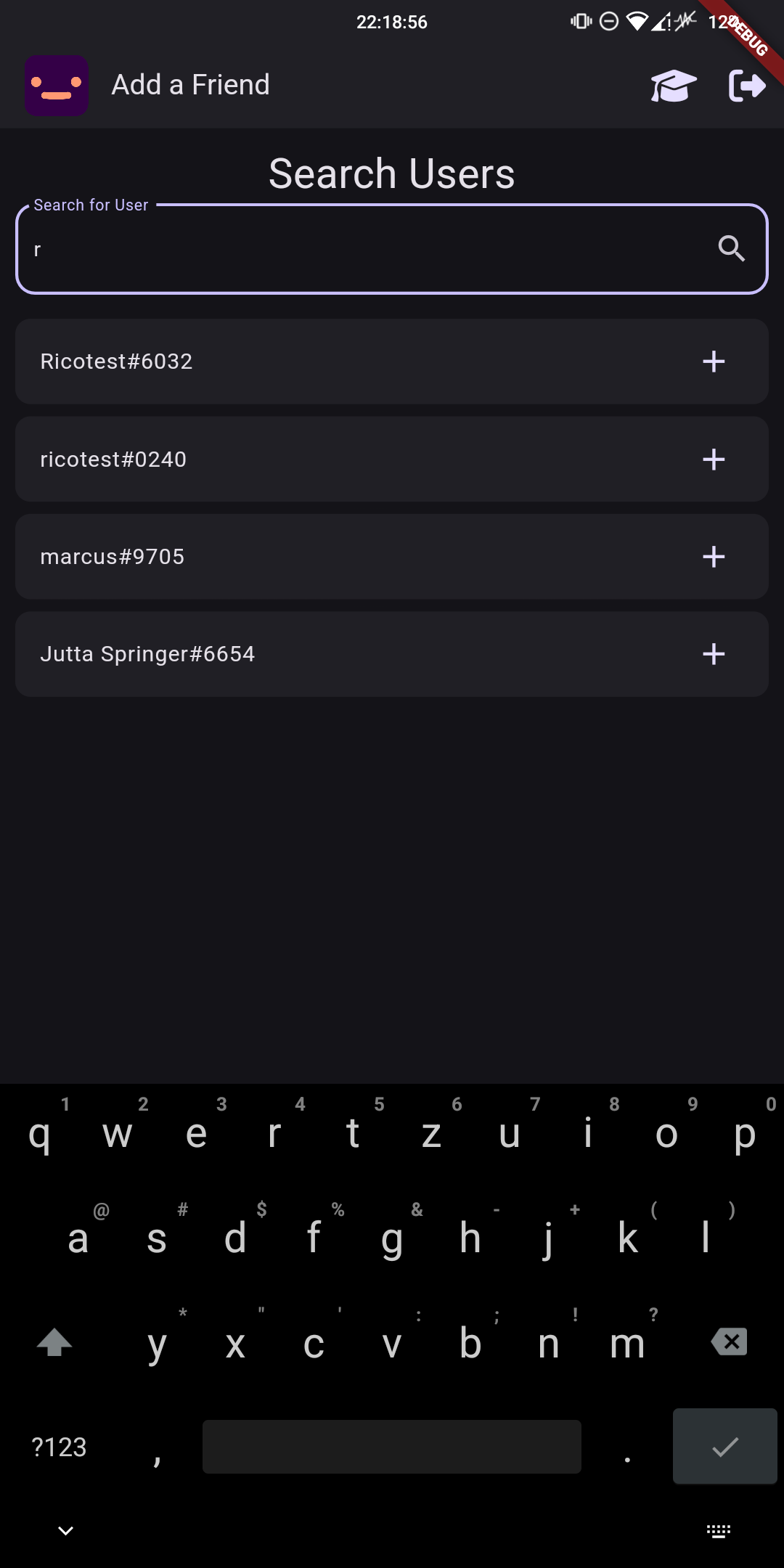Add Jutta Springer#6654 as a friend
Image resolution: width=784 pixels, height=1568 pixels.
[x=714, y=654]
